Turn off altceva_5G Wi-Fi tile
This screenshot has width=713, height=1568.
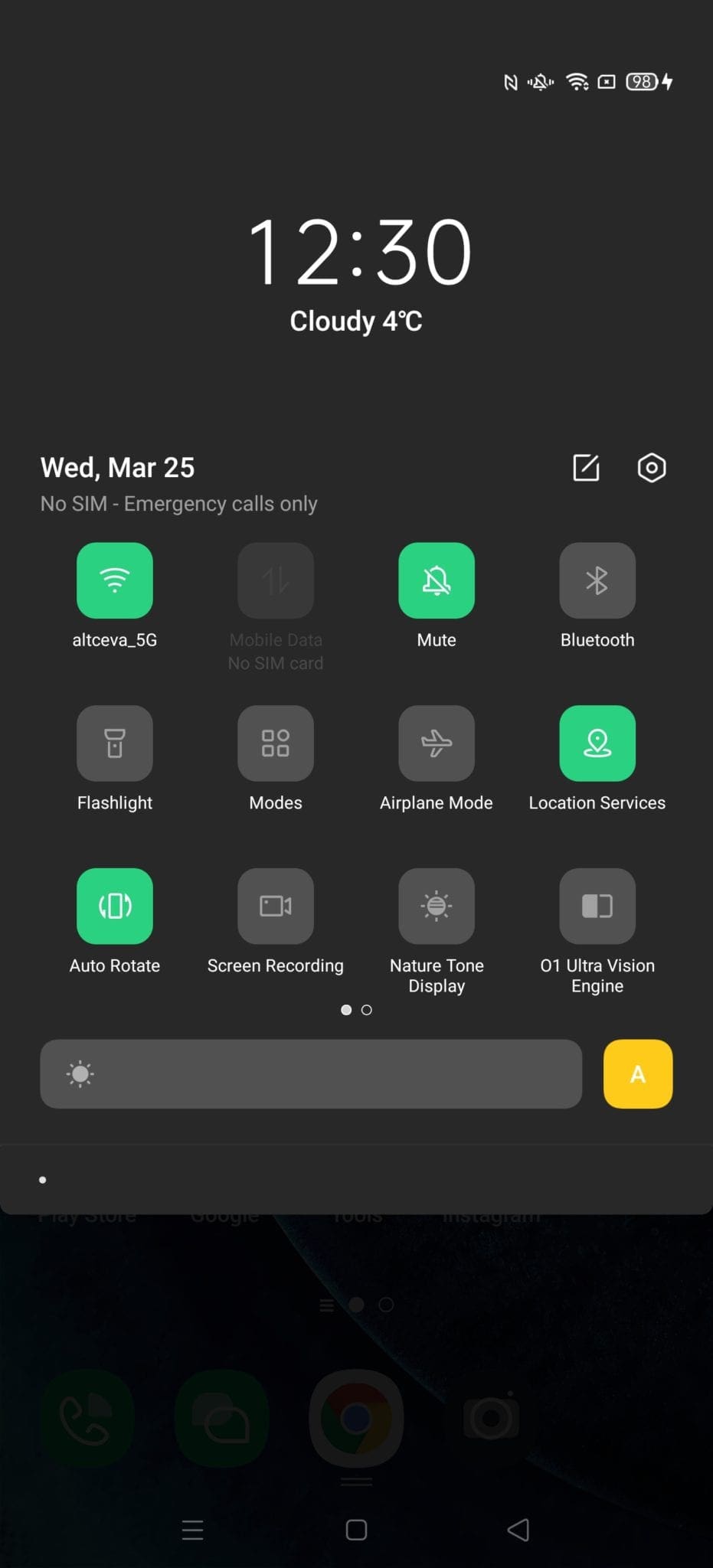(115, 580)
